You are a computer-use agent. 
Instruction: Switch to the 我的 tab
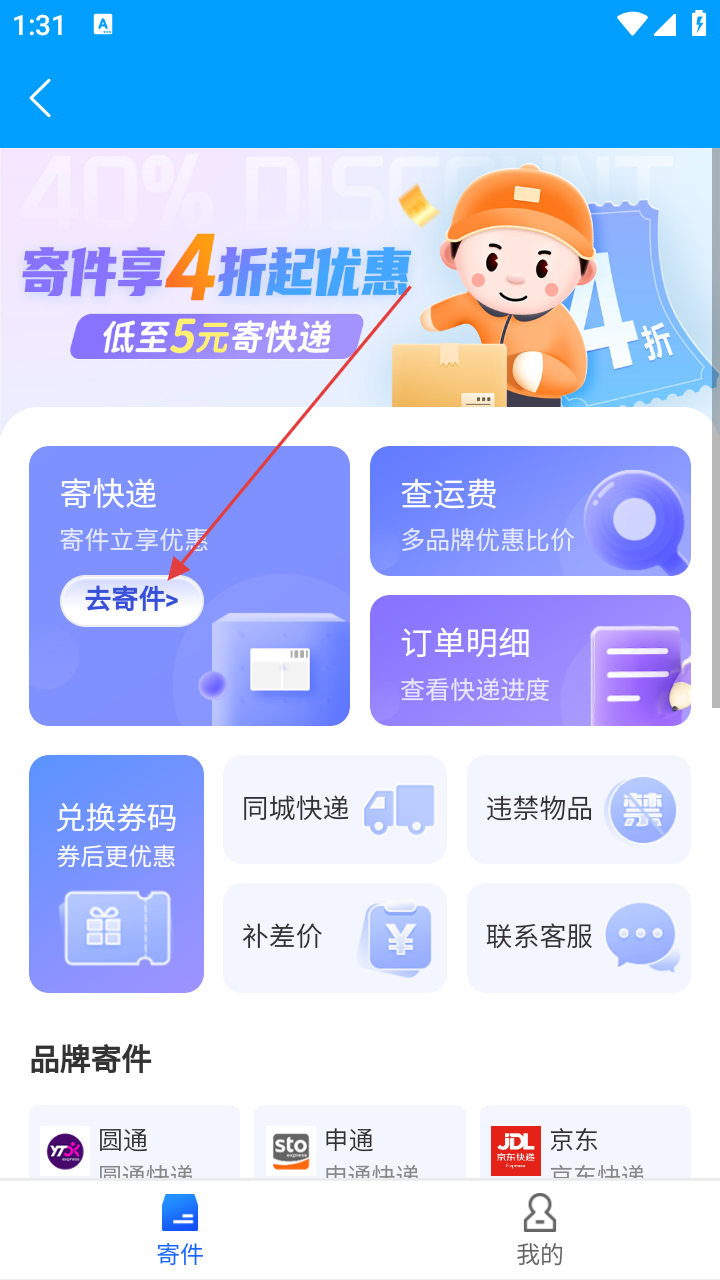click(x=539, y=1229)
